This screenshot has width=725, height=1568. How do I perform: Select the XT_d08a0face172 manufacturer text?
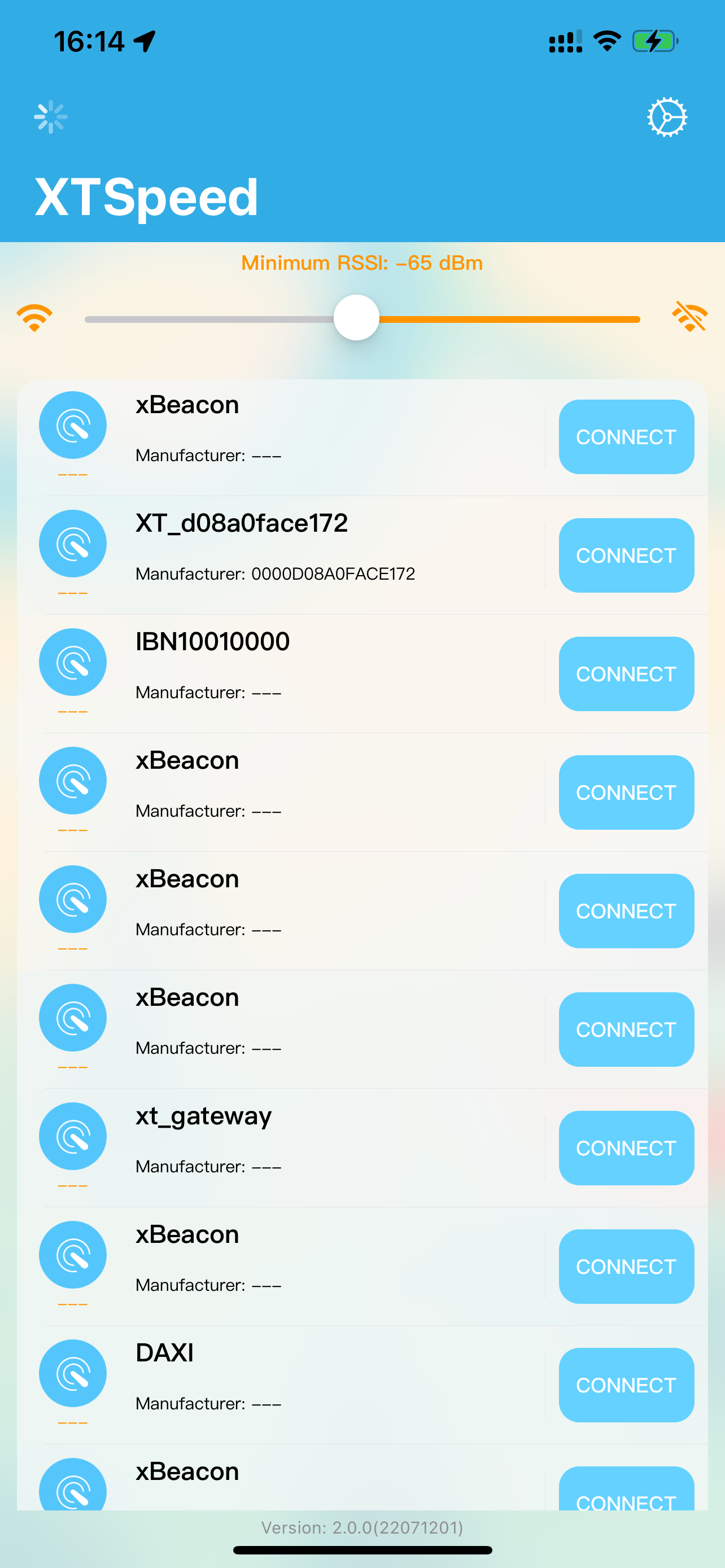point(275,573)
